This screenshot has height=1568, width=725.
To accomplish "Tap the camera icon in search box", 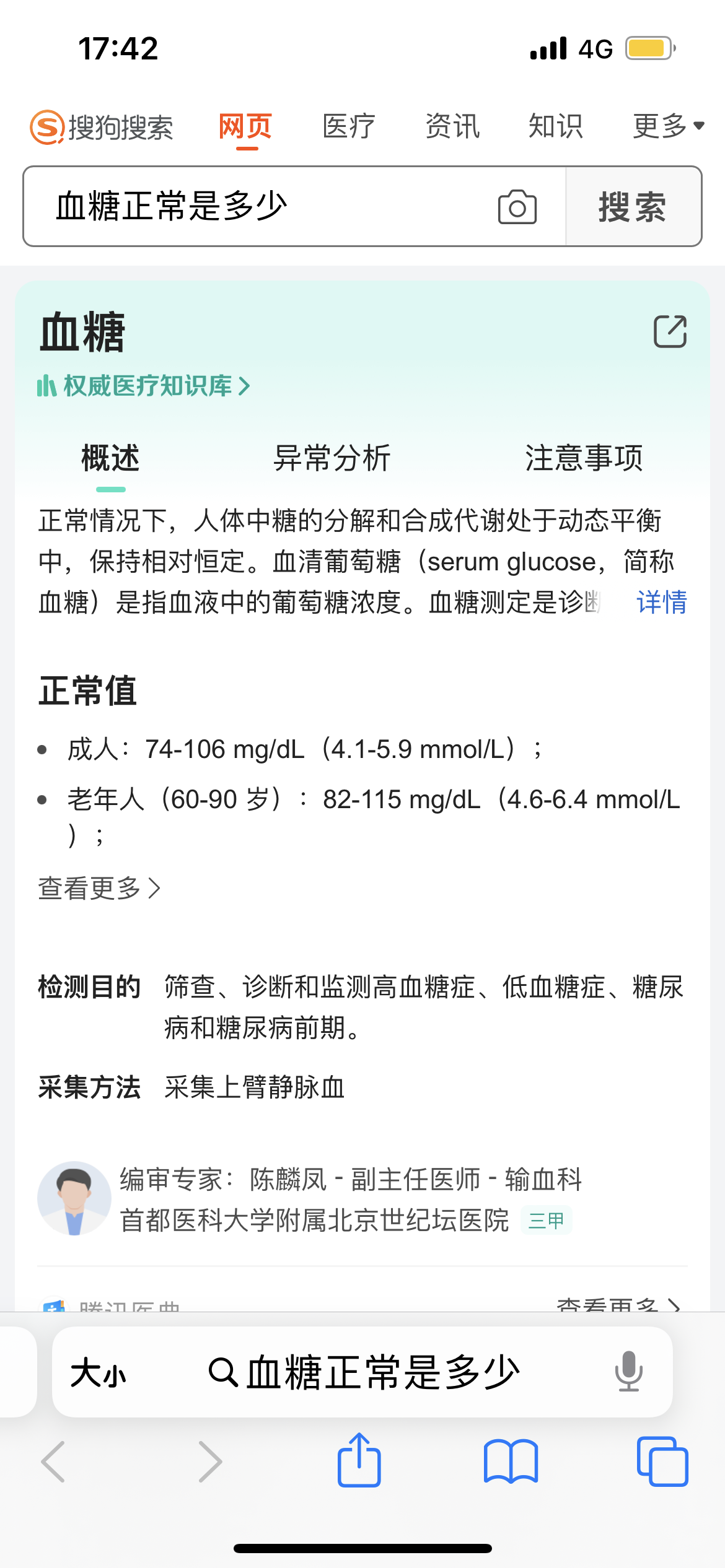I will tap(517, 207).
